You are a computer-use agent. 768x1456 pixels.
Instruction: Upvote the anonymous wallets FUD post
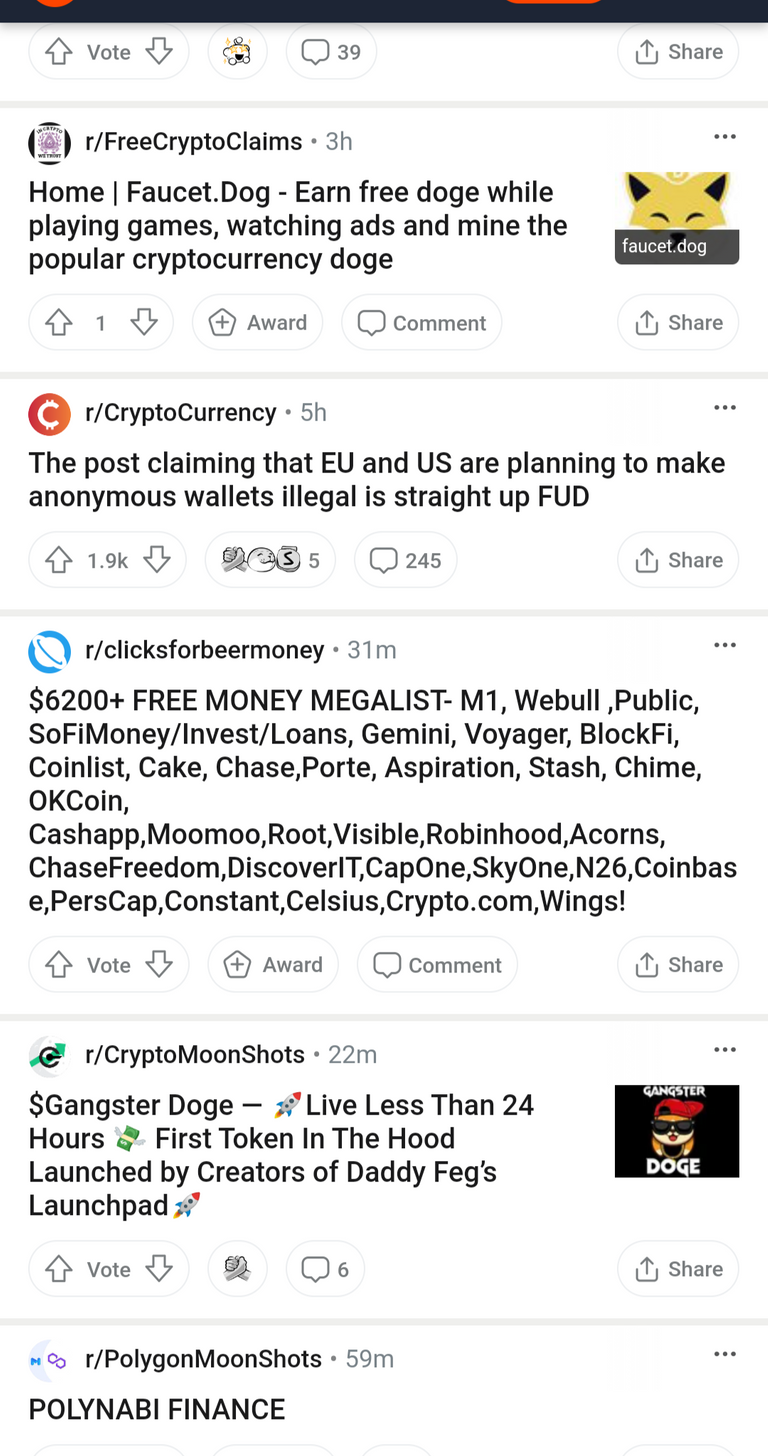(59, 560)
